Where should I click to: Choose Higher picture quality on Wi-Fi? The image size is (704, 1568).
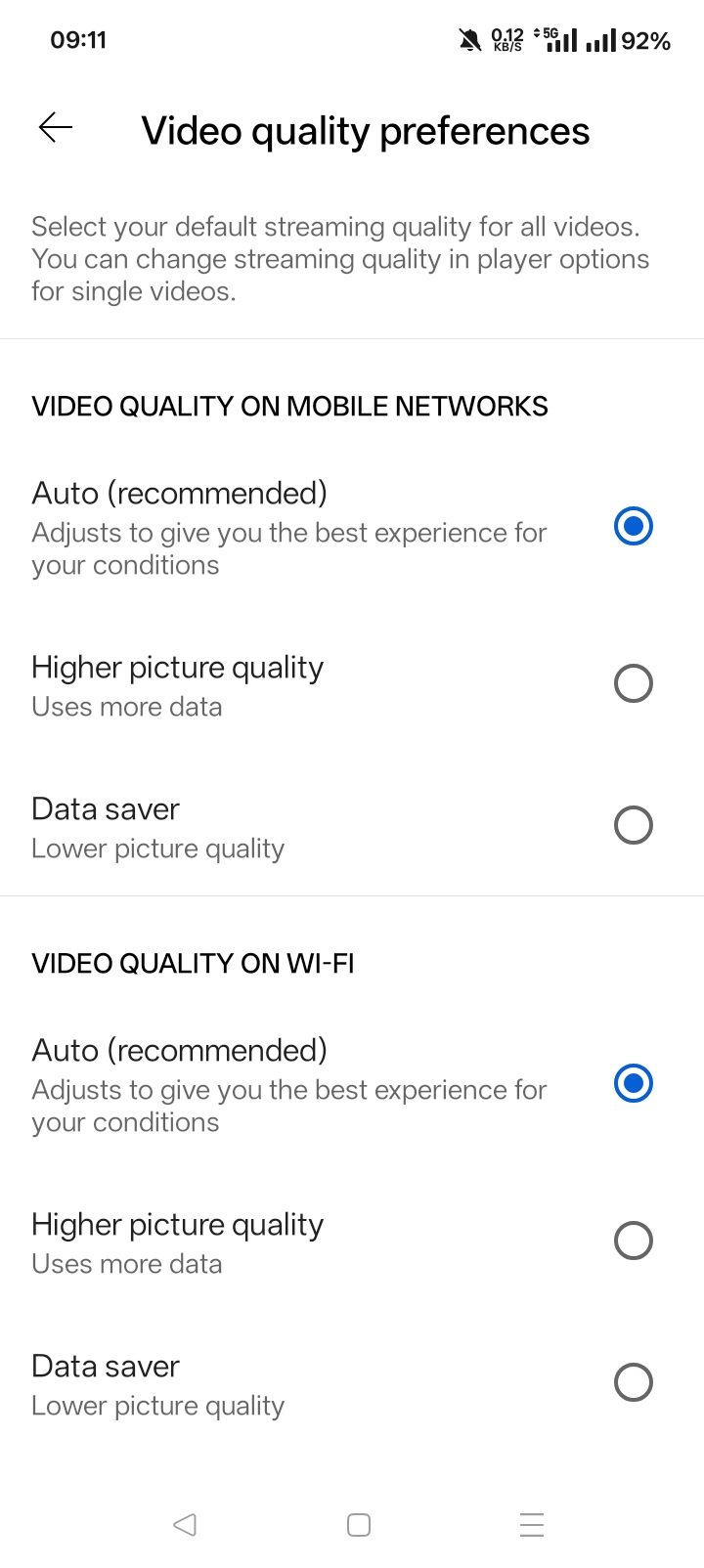633,1241
